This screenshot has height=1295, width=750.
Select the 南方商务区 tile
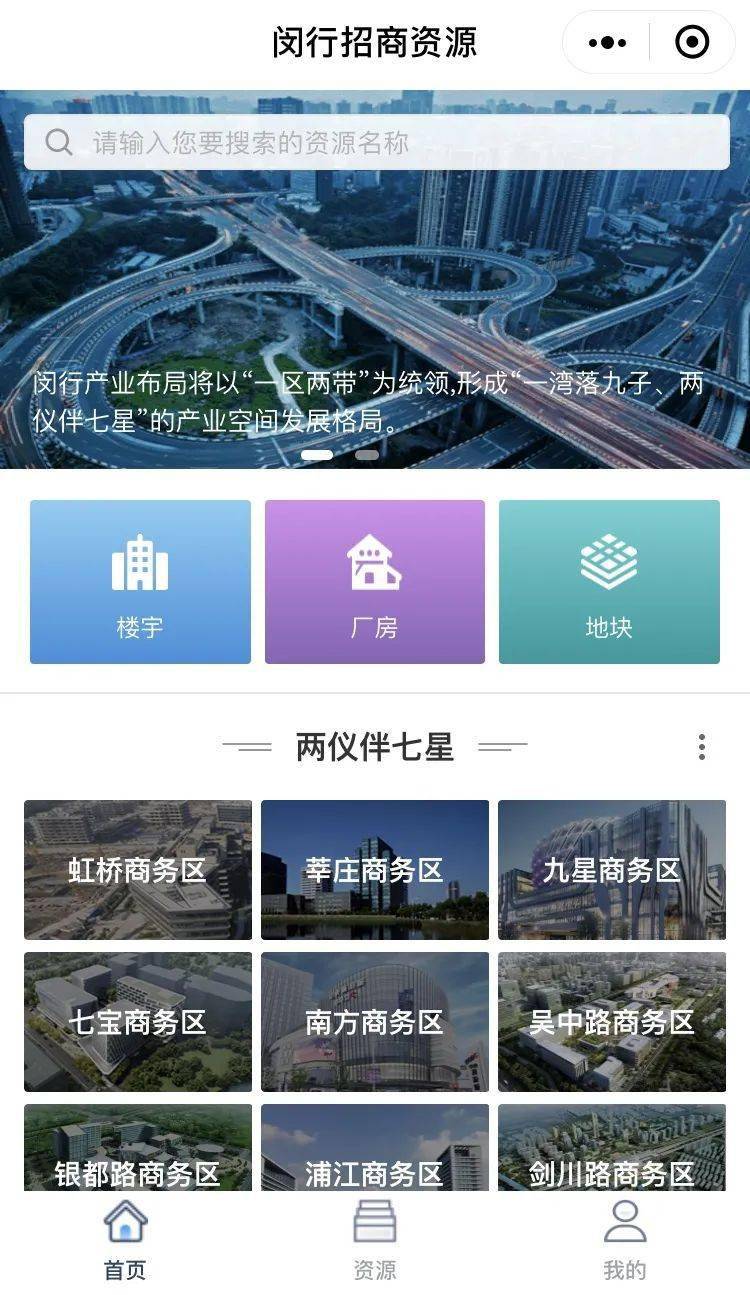[x=375, y=1022]
